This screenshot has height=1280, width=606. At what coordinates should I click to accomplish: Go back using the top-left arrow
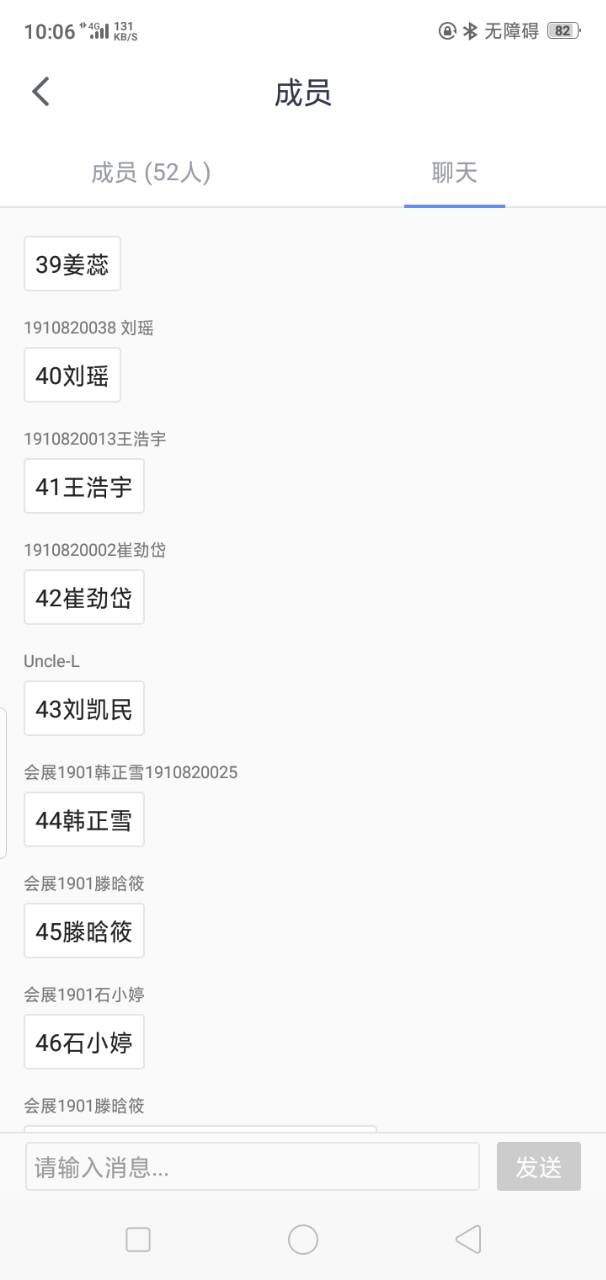click(x=41, y=92)
